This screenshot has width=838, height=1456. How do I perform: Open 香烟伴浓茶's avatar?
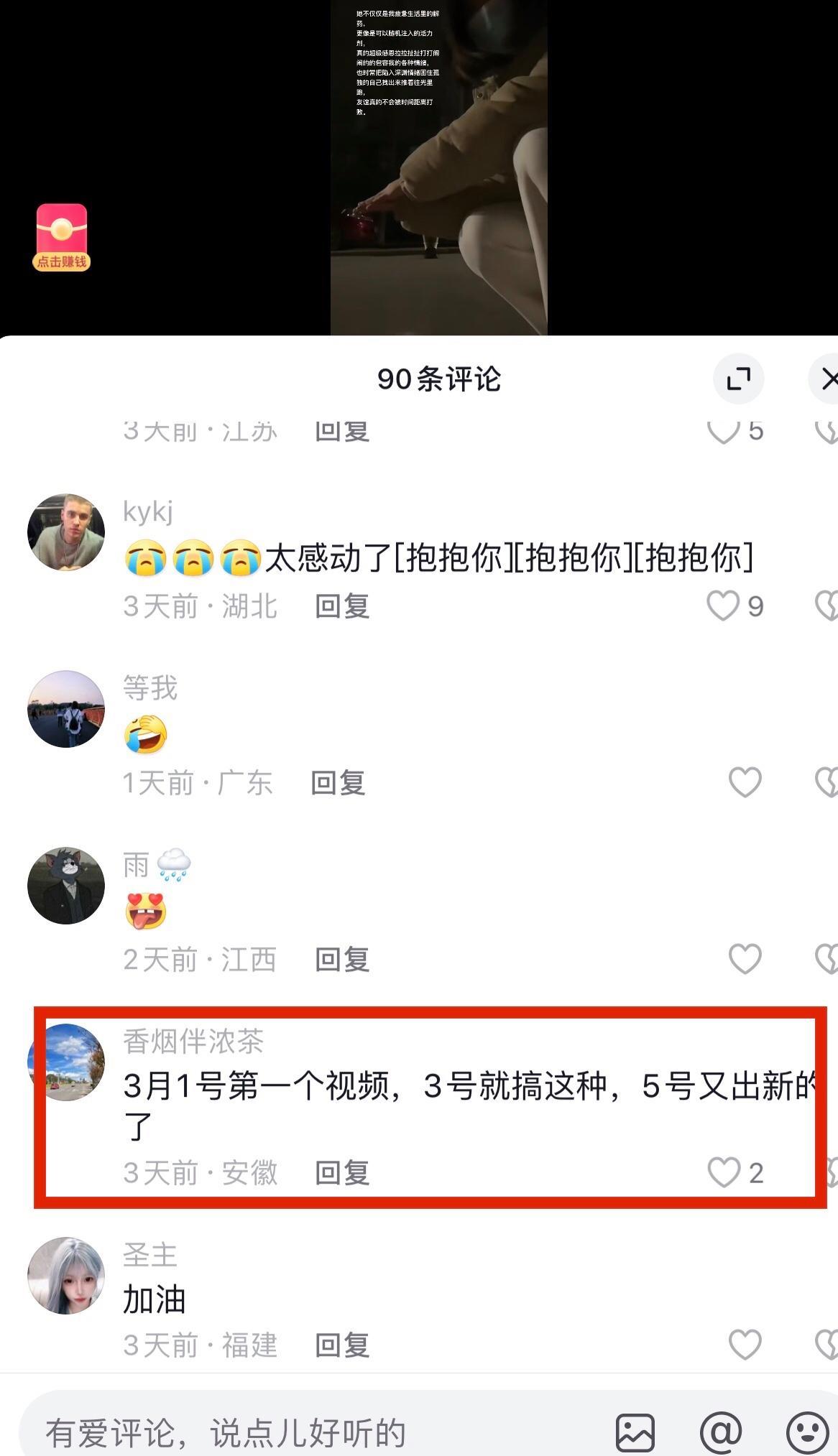66,1062
